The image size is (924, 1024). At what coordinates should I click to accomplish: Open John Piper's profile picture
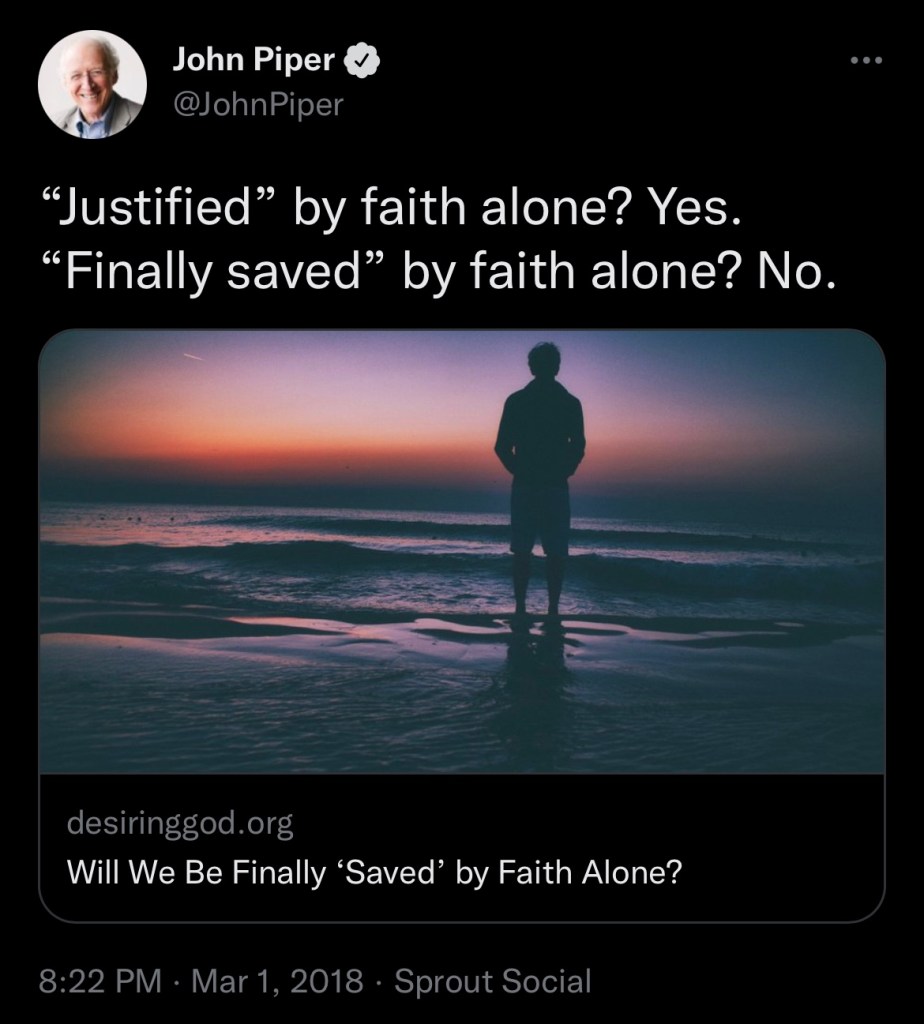coord(91,84)
